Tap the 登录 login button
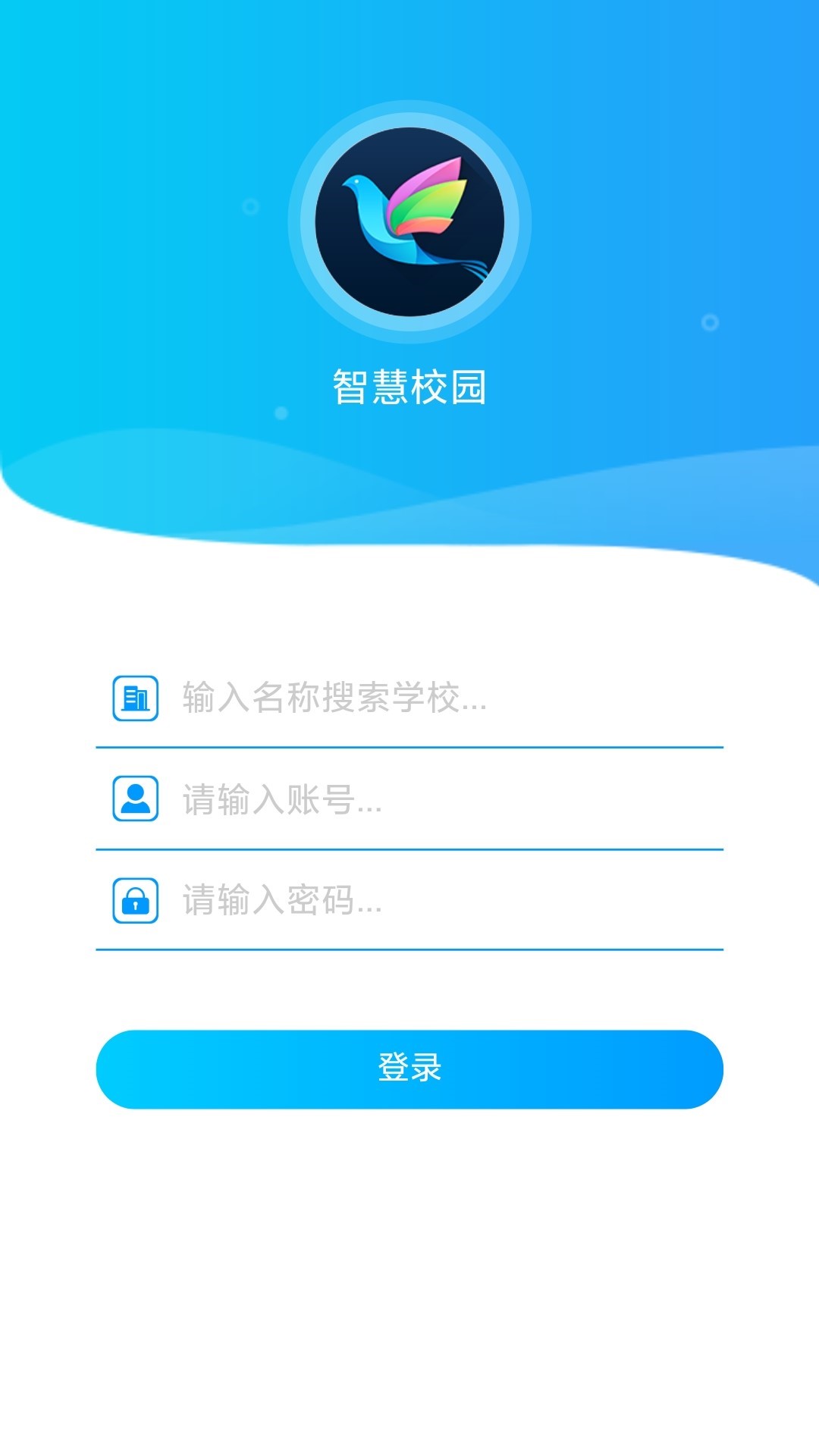This screenshot has height=1456, width=819. 409,1069
